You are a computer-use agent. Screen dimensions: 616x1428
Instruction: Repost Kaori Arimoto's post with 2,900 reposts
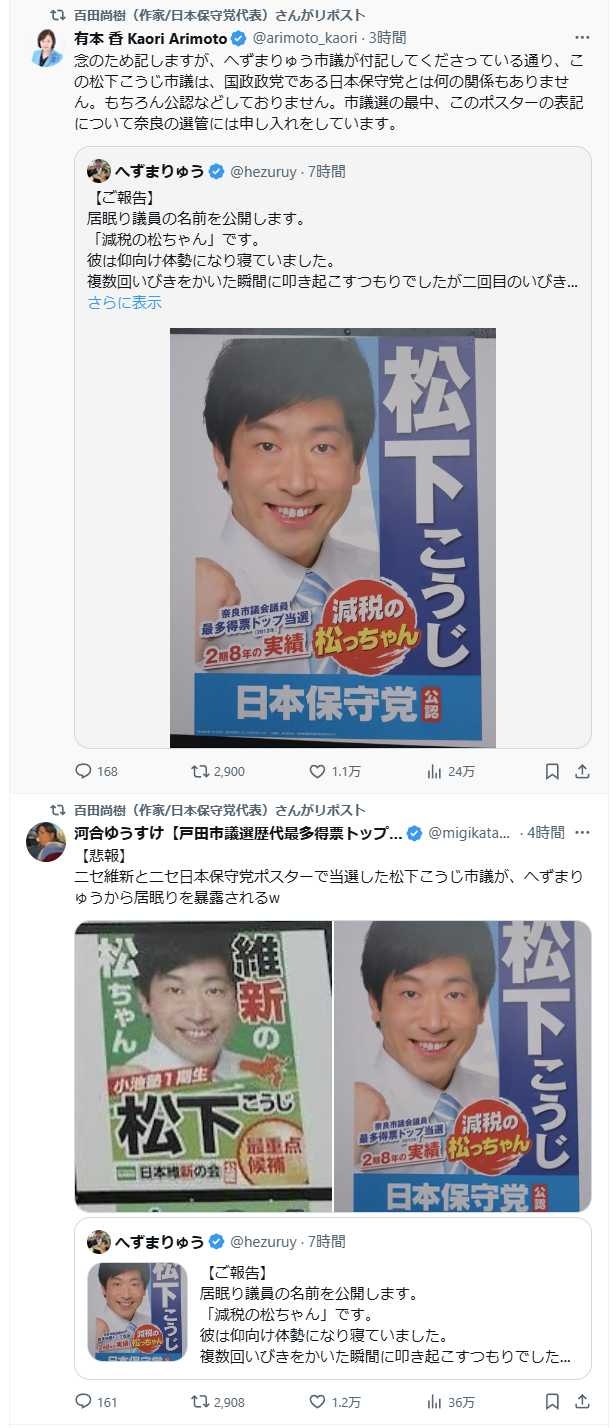(199, 771)
